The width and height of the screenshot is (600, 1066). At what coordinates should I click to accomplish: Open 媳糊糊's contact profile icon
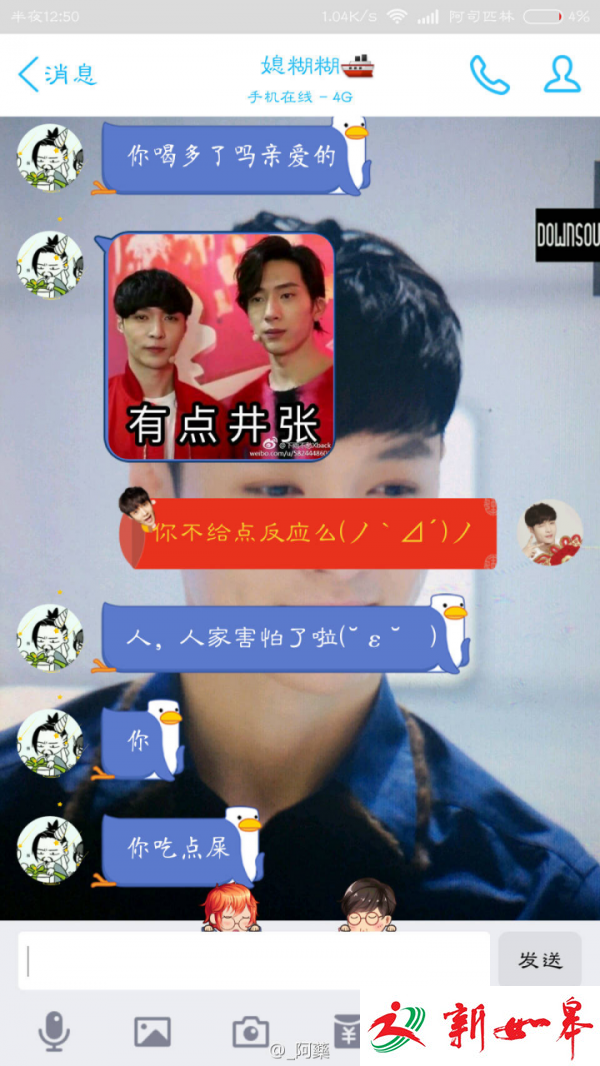click(562, 75)
